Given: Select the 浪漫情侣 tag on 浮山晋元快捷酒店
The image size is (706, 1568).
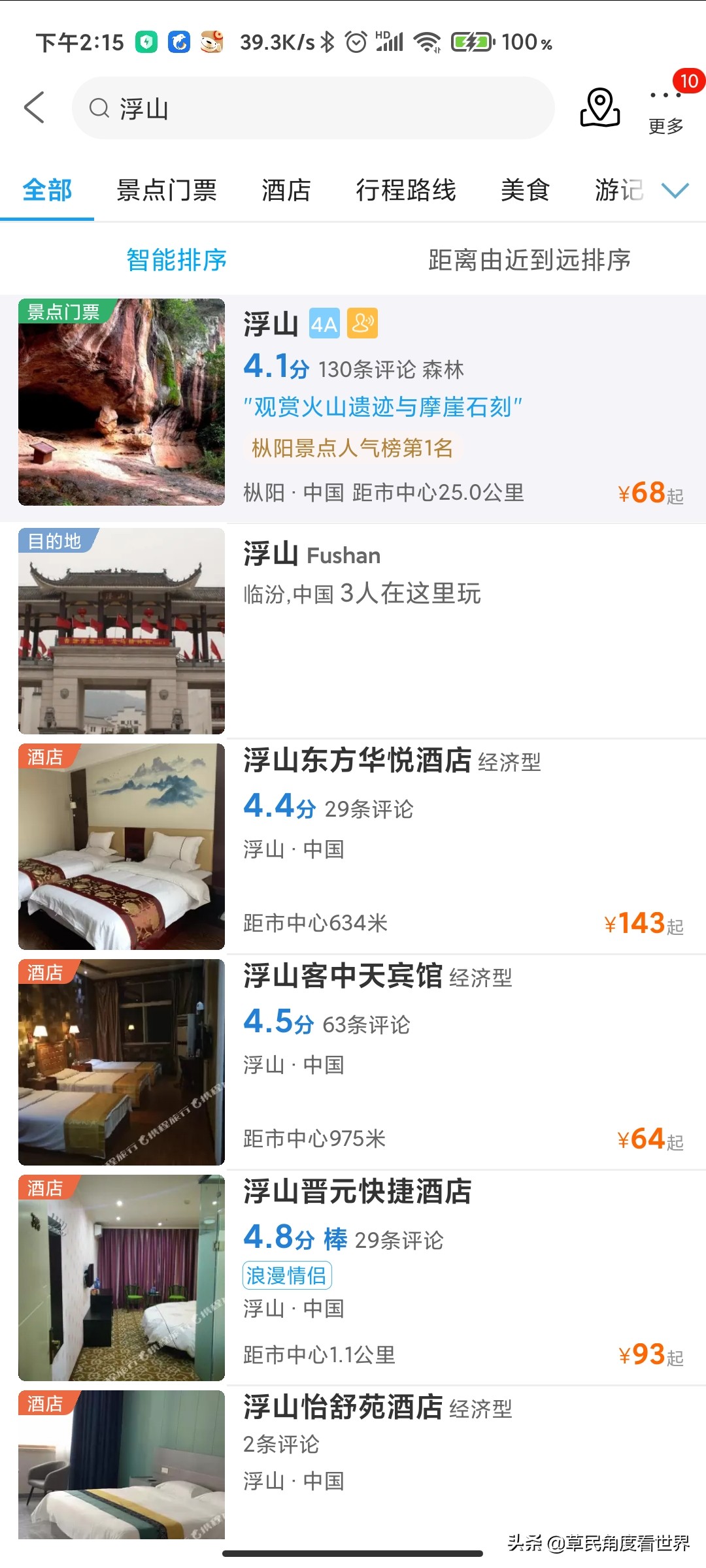Looking at the screenshot, I should coord(288,1274).
